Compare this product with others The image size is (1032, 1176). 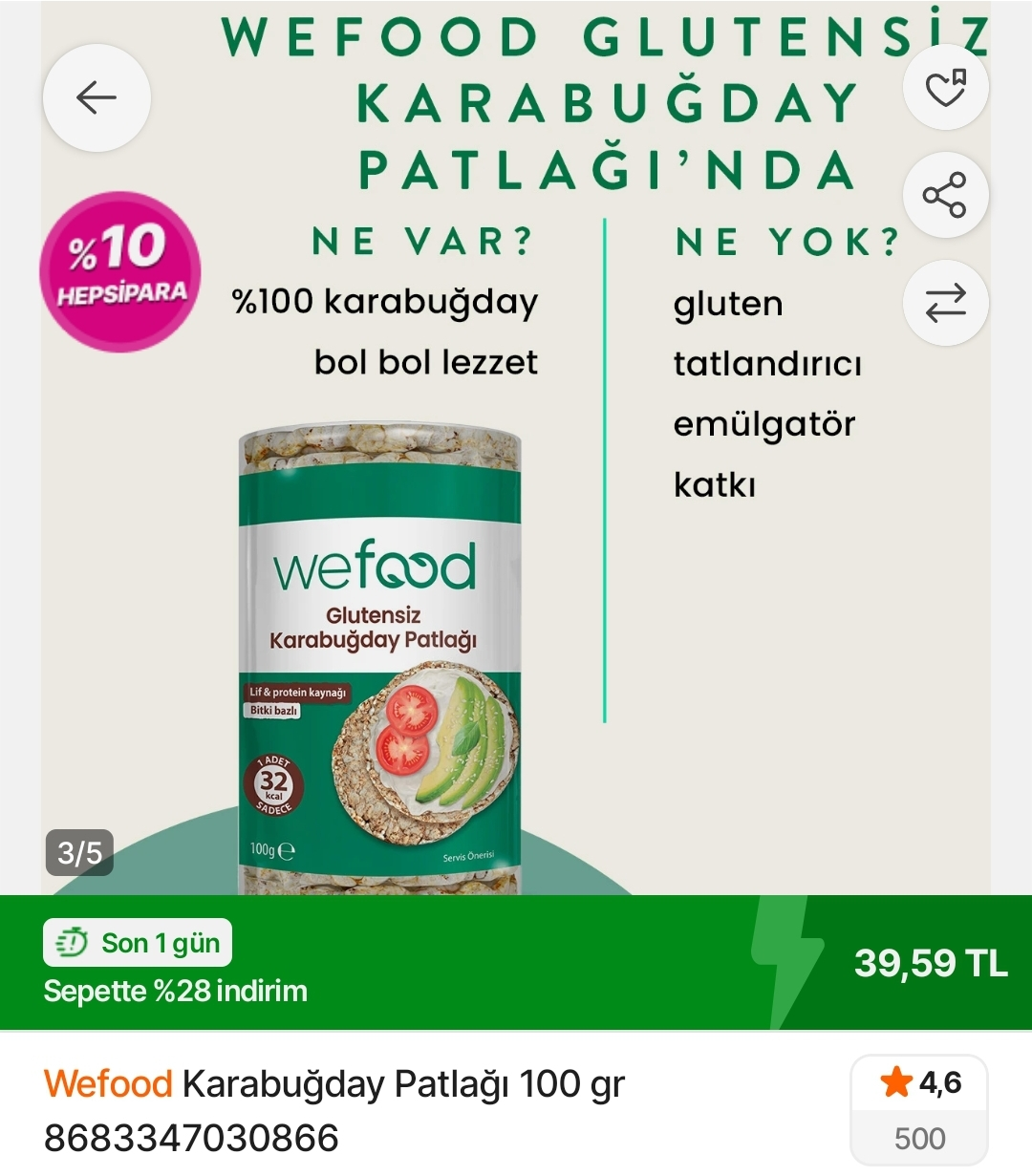[945, 304]
